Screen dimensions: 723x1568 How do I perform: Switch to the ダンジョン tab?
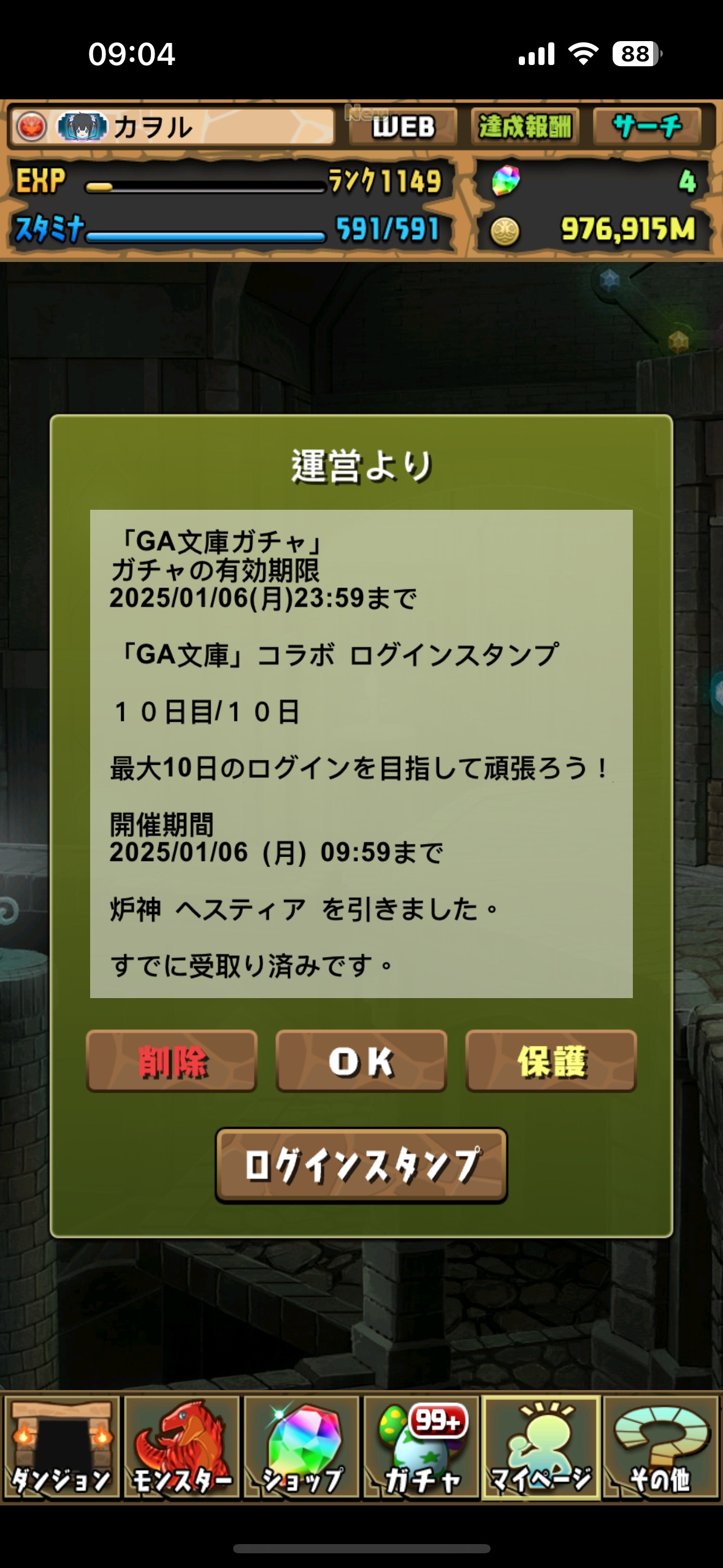[61, 1447]
